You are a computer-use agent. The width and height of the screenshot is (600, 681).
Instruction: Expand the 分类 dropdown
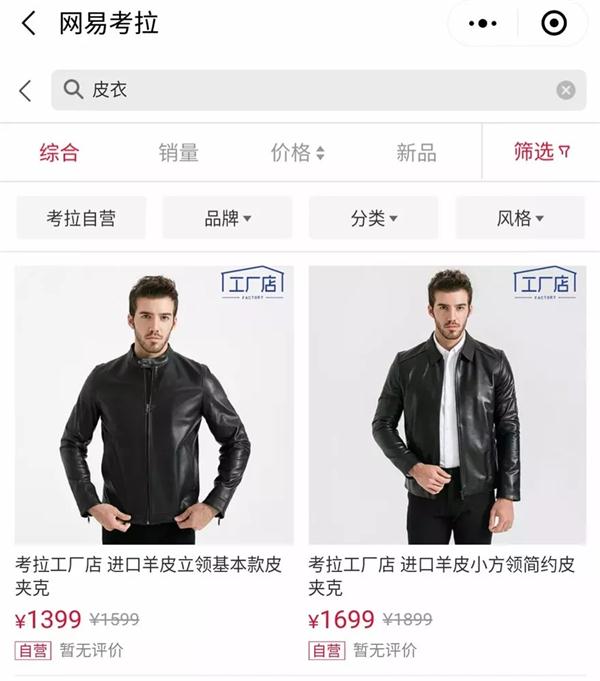point(374,218)
